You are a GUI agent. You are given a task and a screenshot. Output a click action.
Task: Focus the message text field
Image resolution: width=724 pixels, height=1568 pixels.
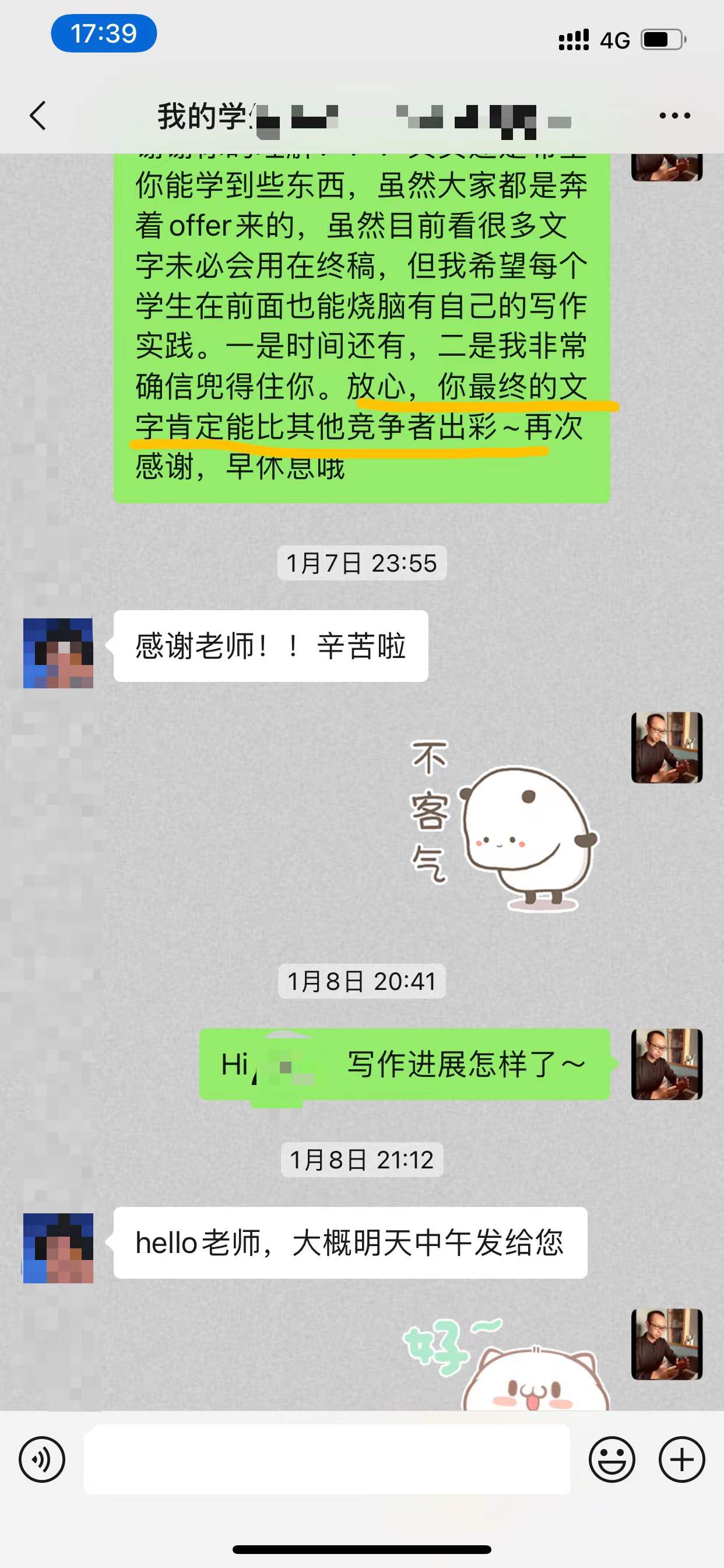click(x=326, y=1459)
